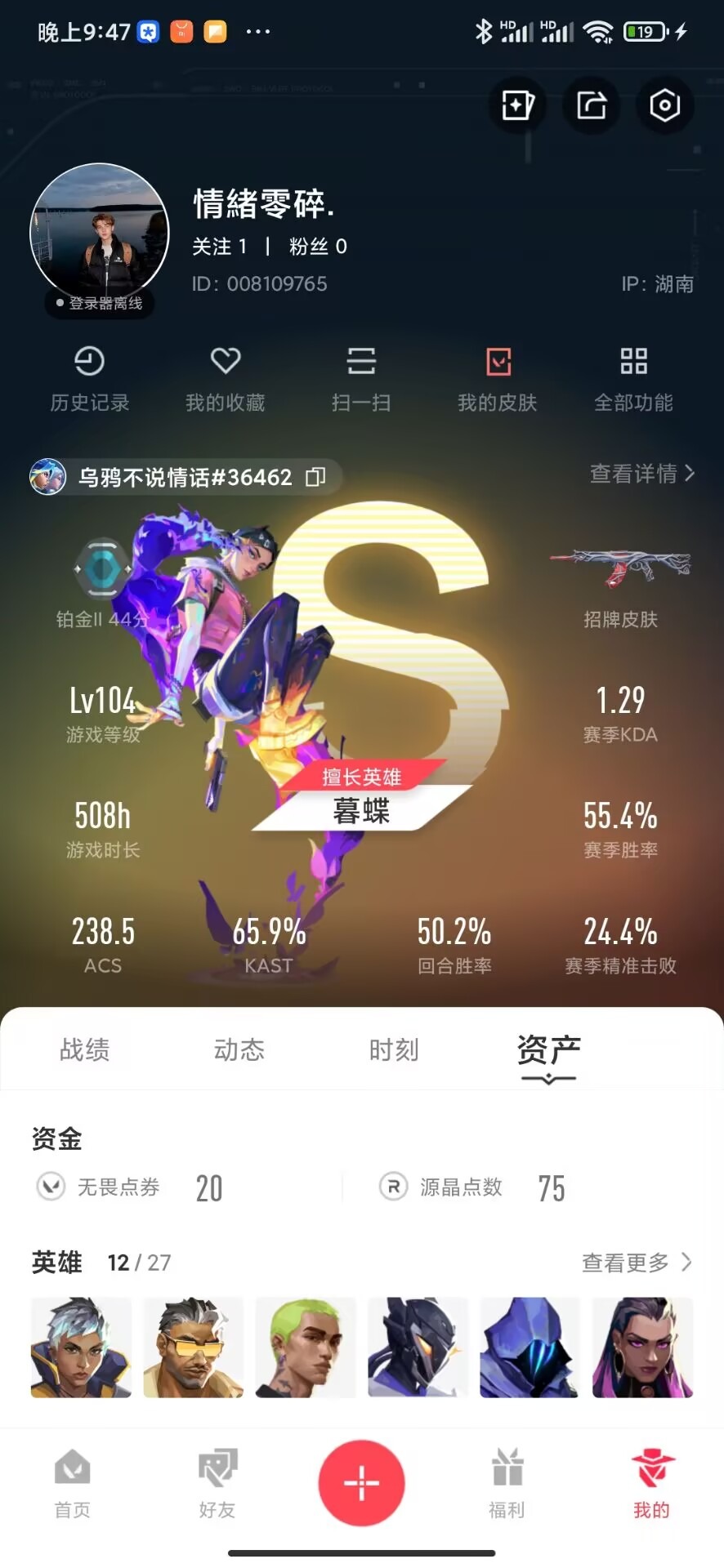
Task: Copy game ID 乌鸦不说情话#36462
Action: click(x=315, y=477)
